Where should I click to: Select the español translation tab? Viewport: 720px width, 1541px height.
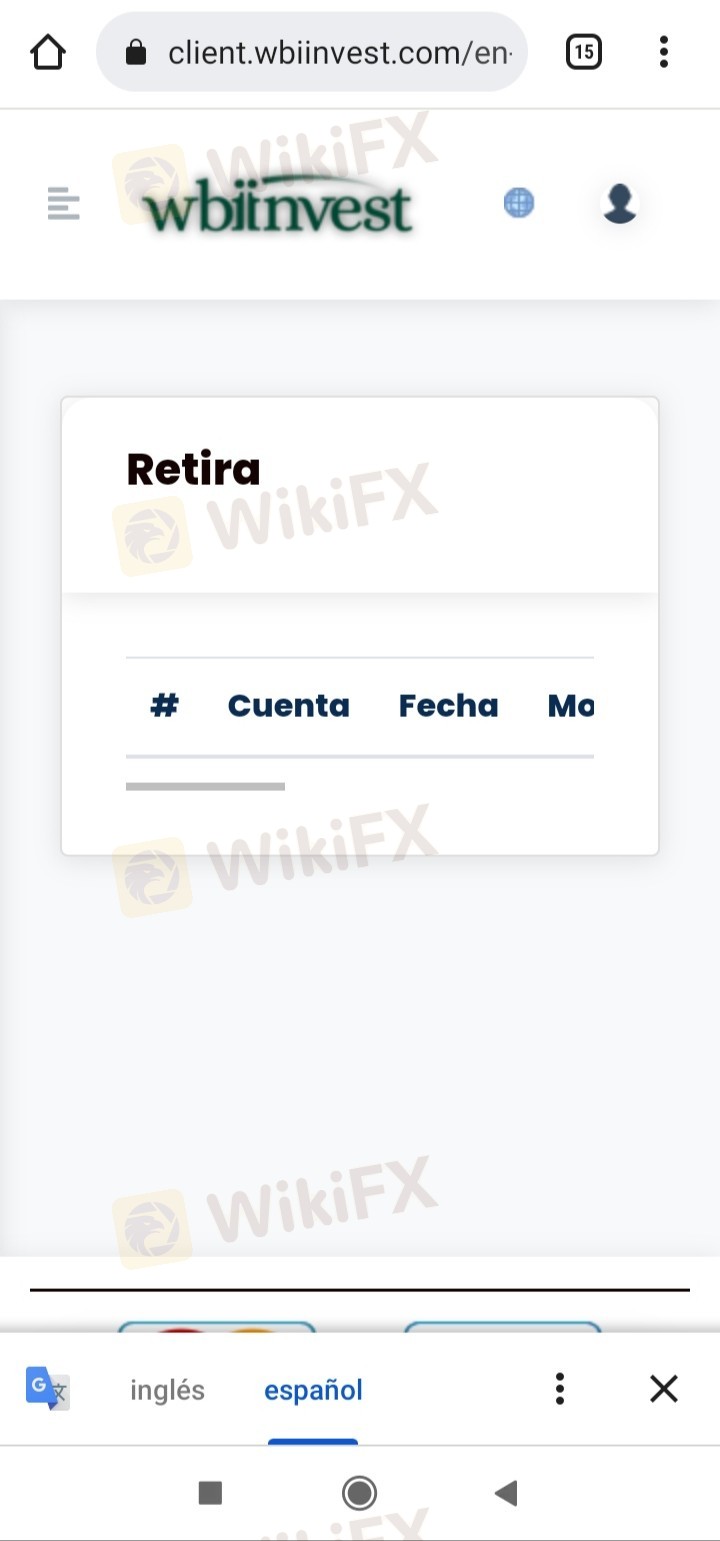[313, 1390]
